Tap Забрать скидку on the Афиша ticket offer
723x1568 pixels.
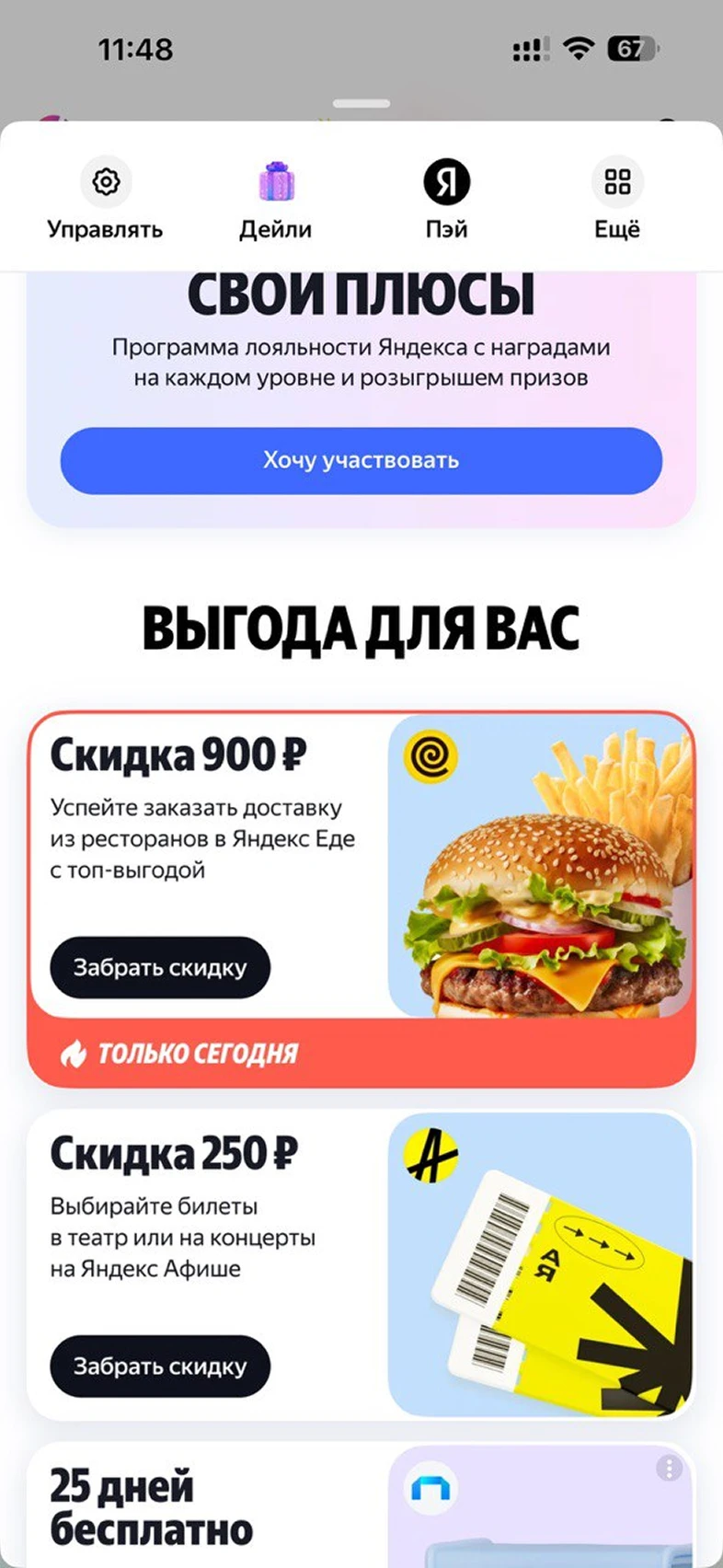click(158, 1366)
